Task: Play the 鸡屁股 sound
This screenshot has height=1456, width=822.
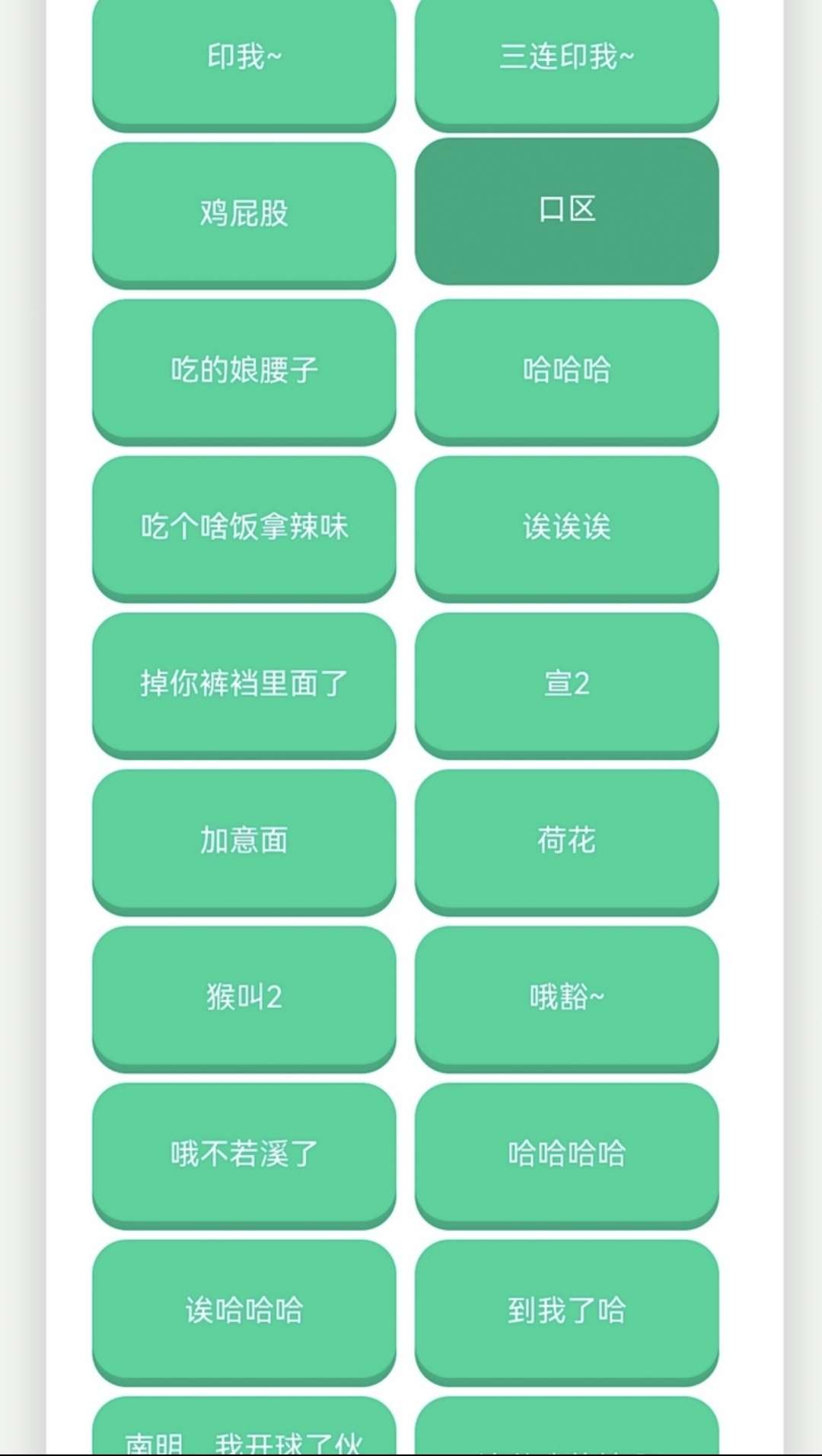Action: point(244,213)
